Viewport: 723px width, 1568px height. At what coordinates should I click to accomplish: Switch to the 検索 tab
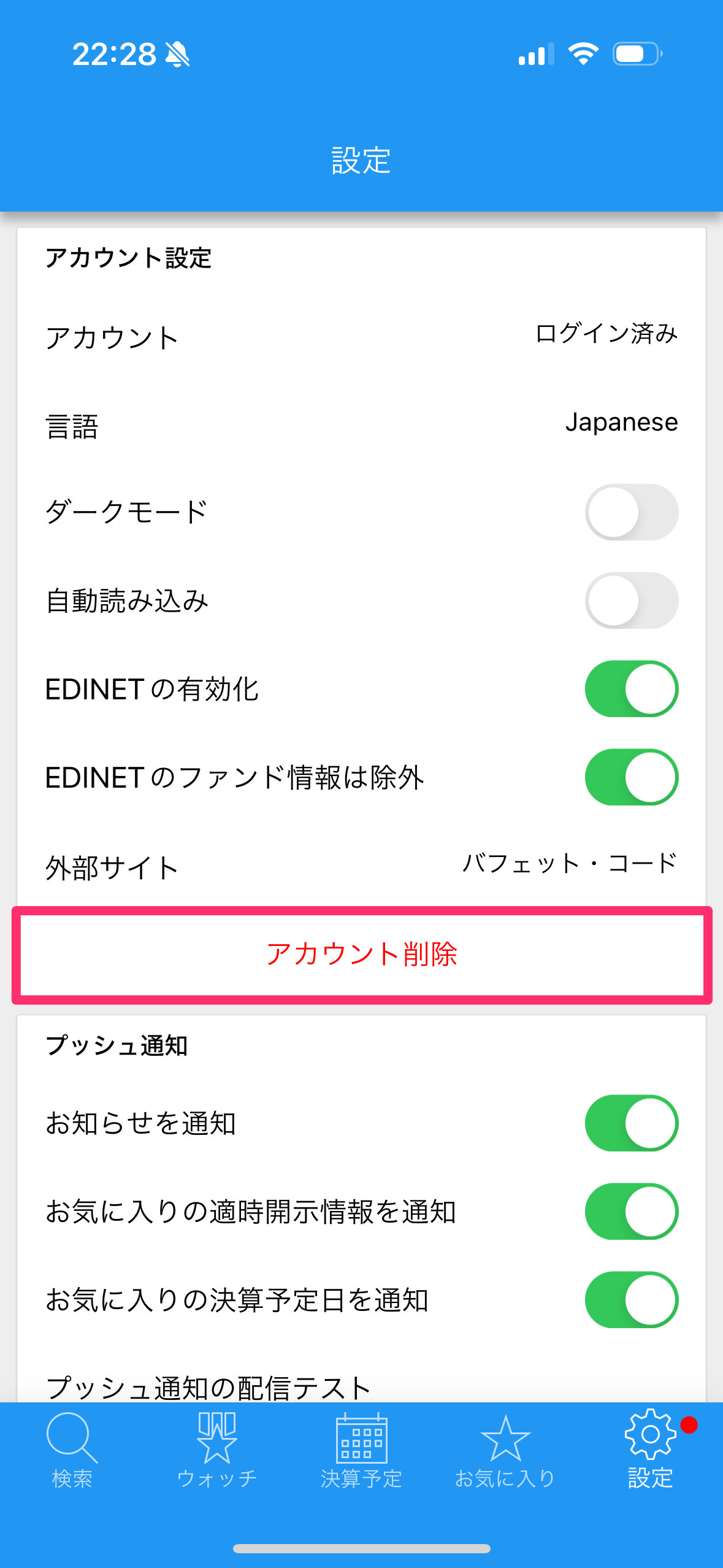pyautogui.click(x=72, y=1450)
